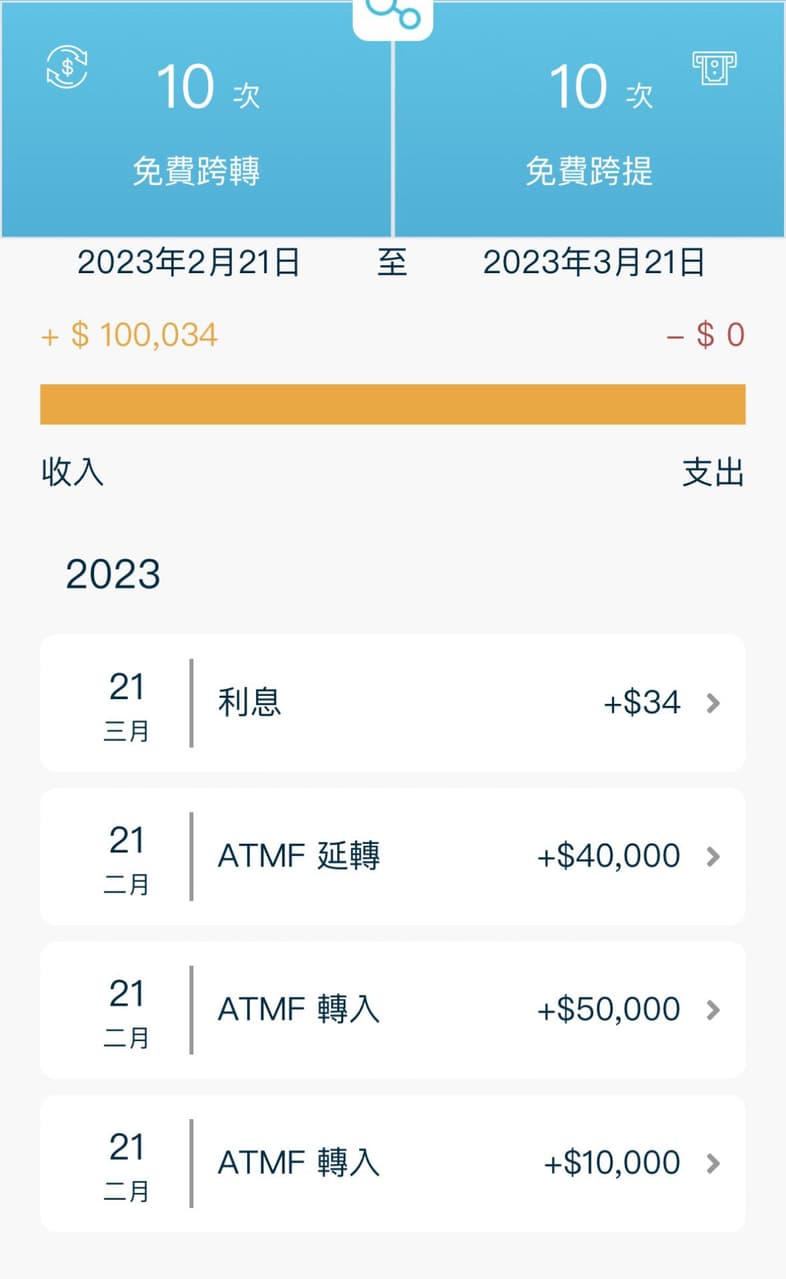Tap the 2023 year heading
Screen dimensions: 786x1279
(114, 574)
